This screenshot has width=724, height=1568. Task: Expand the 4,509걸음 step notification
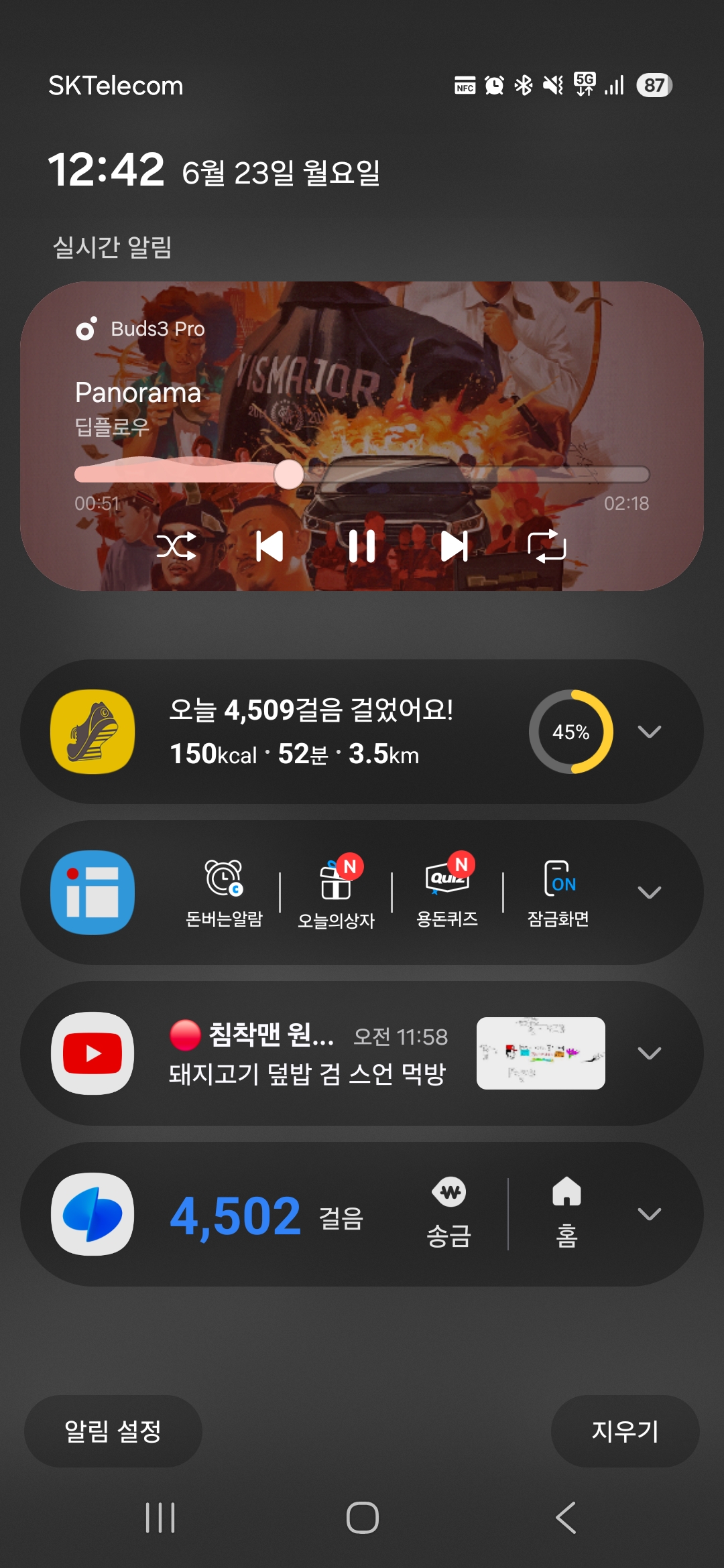(x=649, y=731)
